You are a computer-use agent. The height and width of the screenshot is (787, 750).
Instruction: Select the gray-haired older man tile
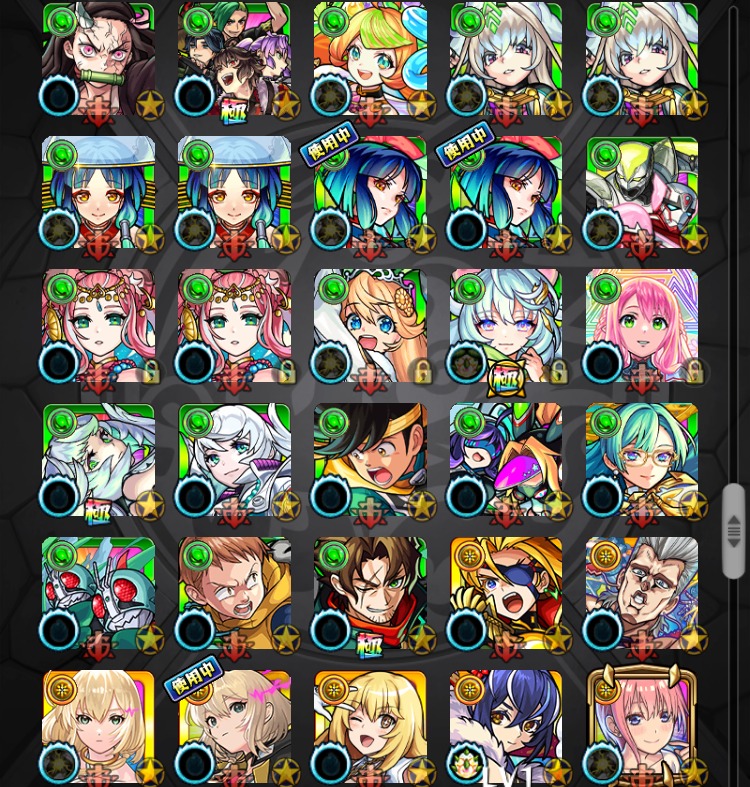coord(642,594)
